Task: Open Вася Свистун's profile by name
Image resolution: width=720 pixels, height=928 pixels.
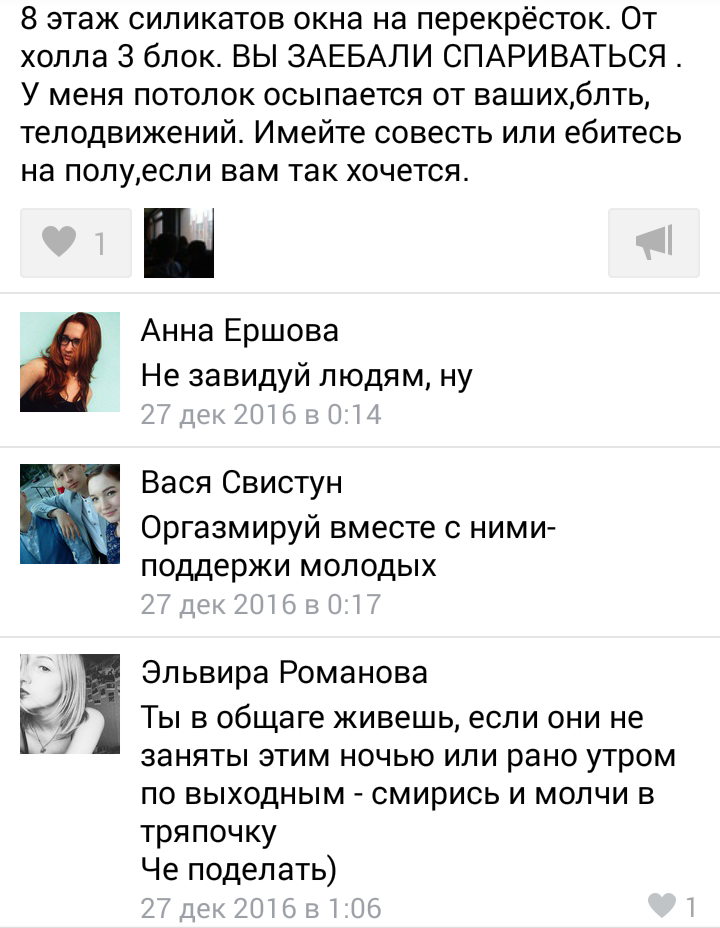Action: tap(242, 482)
